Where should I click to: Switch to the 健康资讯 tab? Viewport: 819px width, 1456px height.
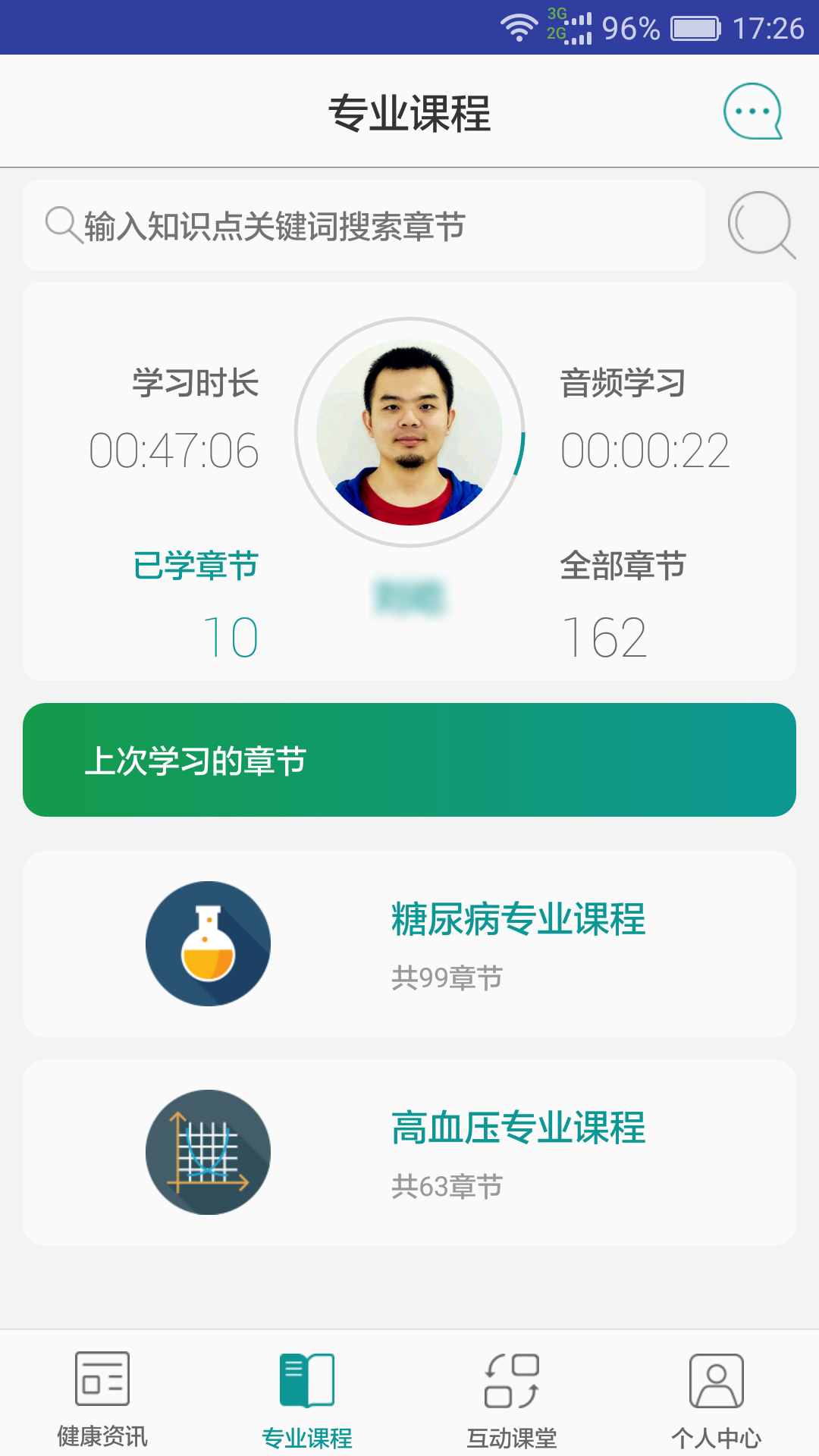click(x=102, y=1399)
